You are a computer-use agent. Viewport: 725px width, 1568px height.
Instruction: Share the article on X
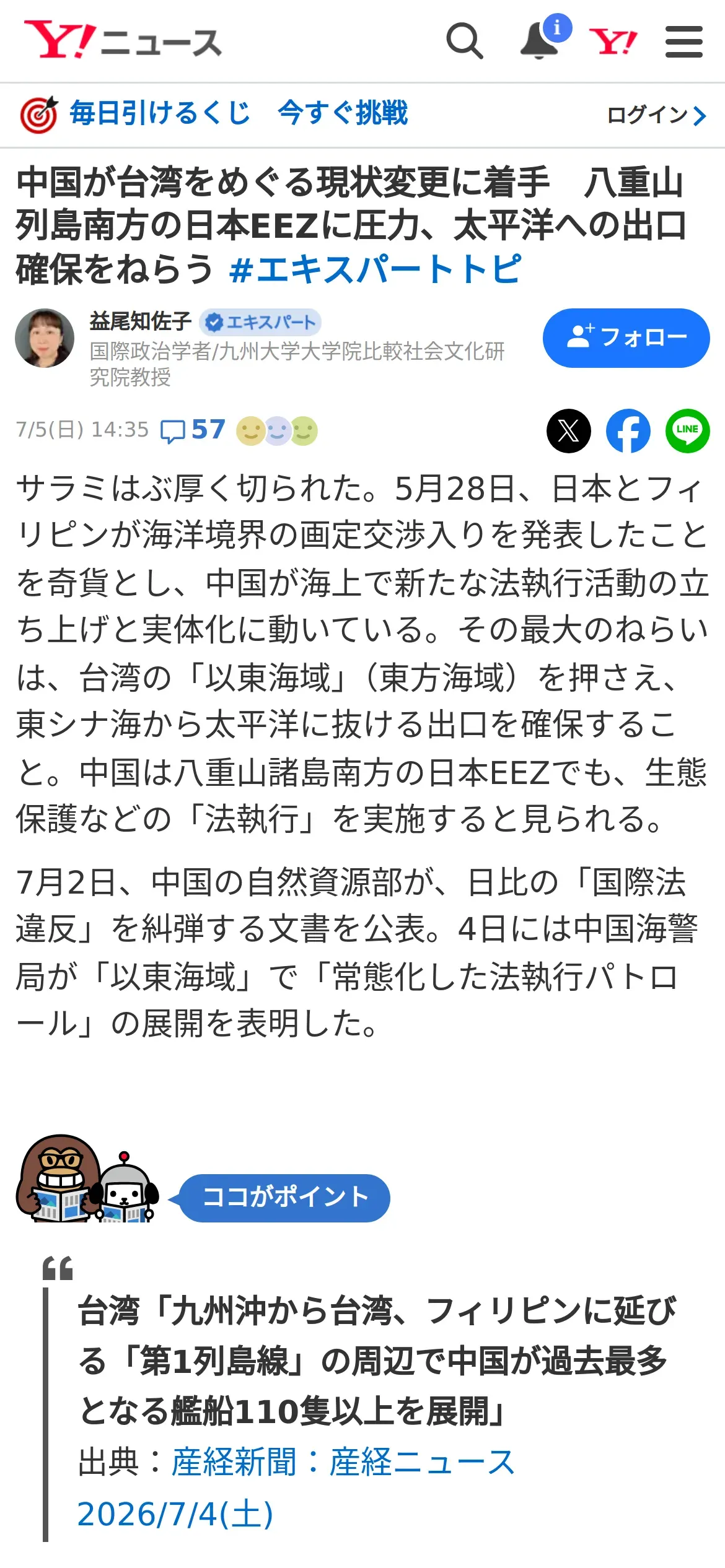pyautogui.click(x=568, y=431)
